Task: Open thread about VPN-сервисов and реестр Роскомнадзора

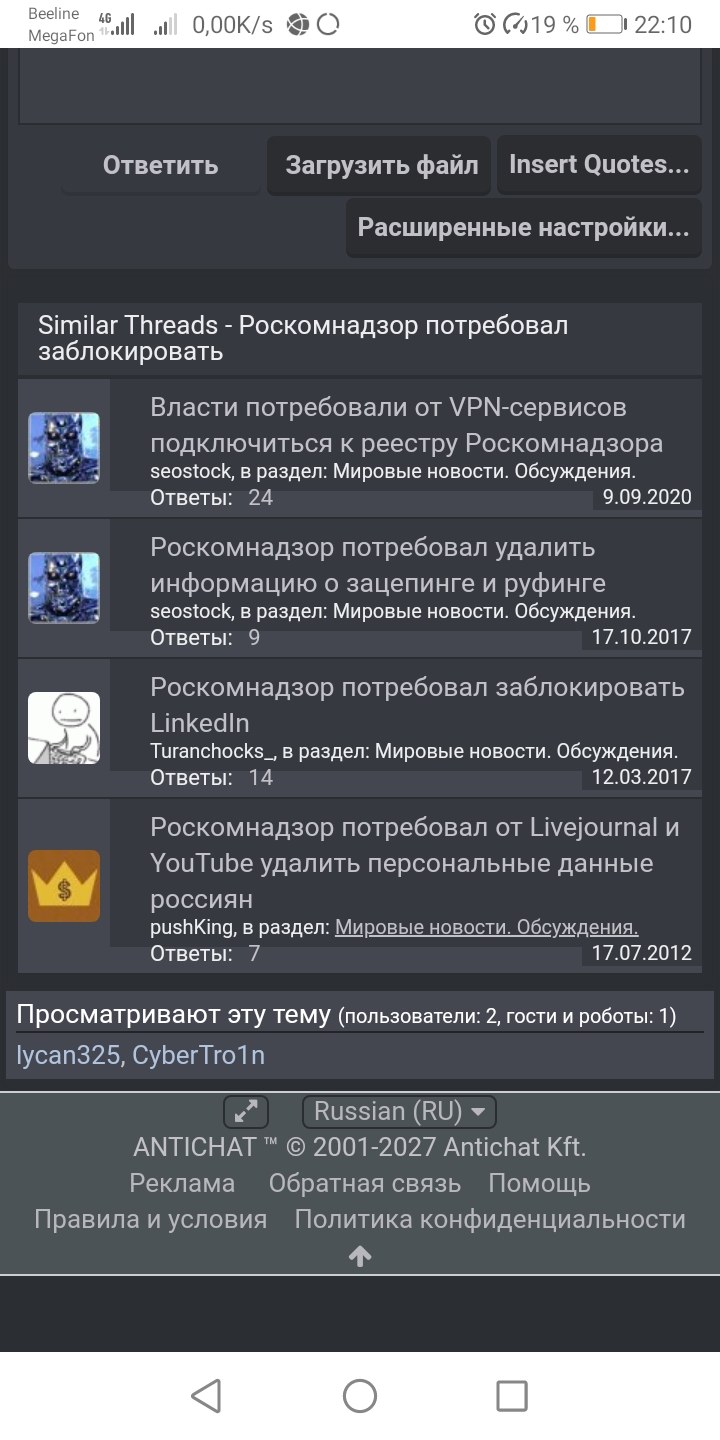Action: tap(406, 425)
